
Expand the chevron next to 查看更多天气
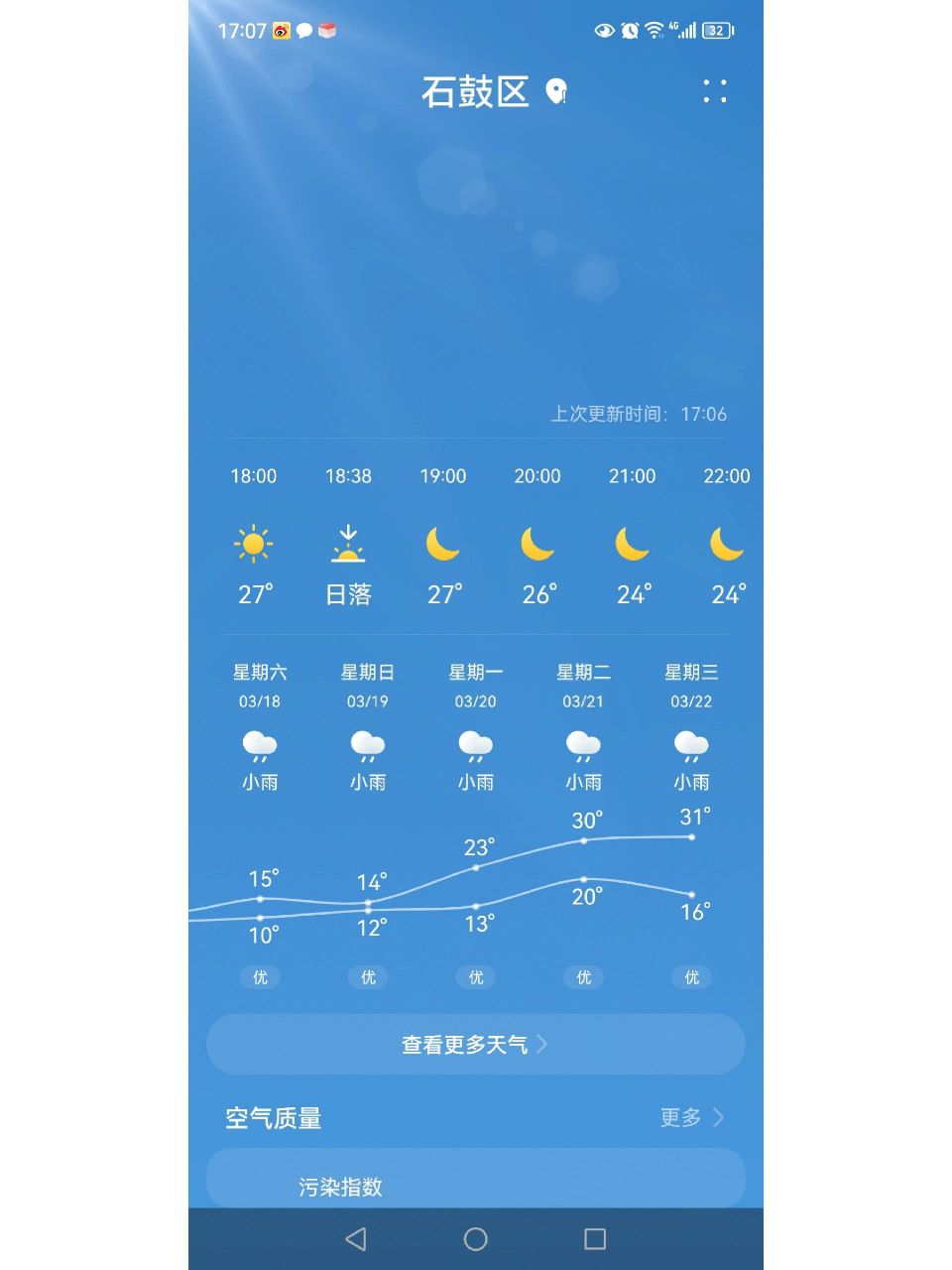544,1044
